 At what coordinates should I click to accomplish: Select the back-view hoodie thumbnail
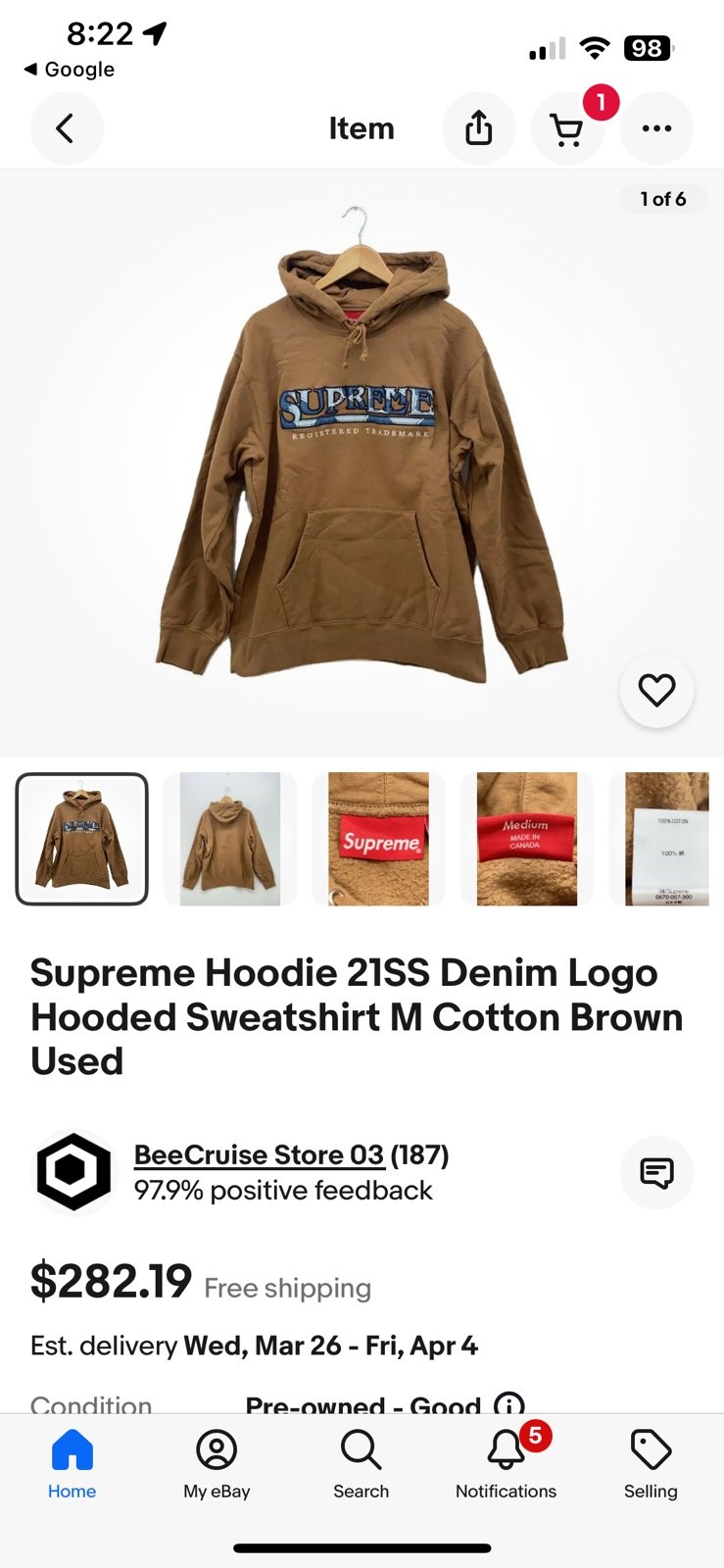point(230,839)
